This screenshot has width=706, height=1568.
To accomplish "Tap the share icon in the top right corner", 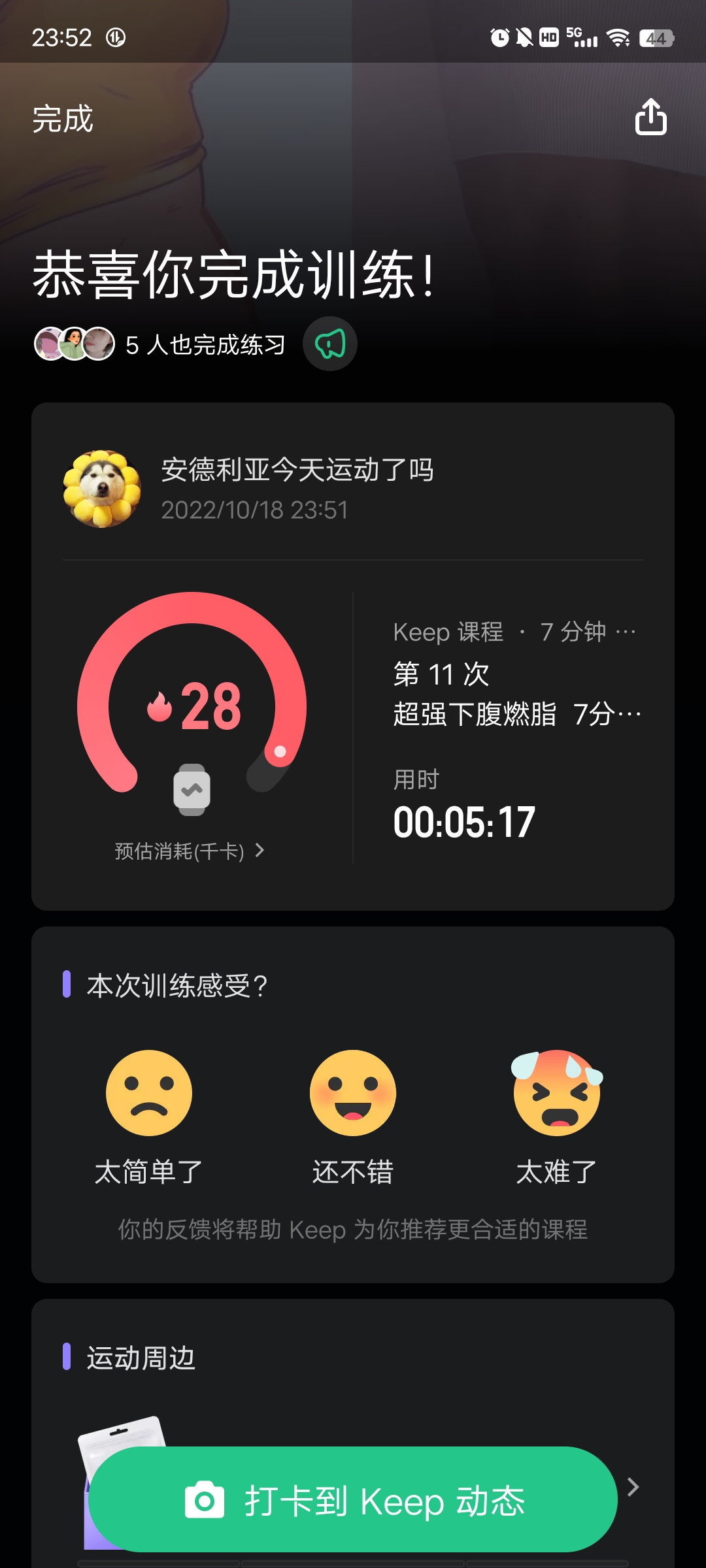I will pos(651,118).
